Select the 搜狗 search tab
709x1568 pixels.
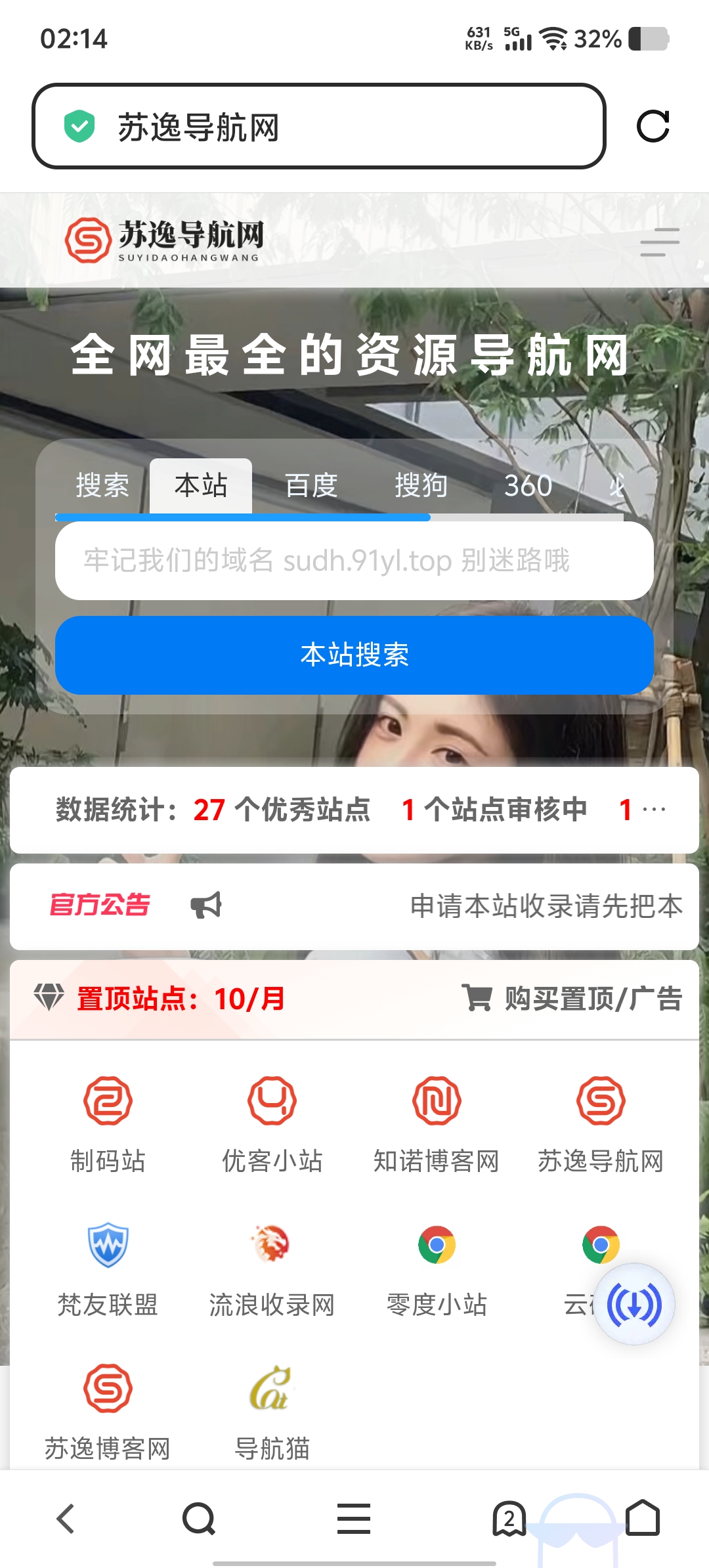(x=421, y=486)
